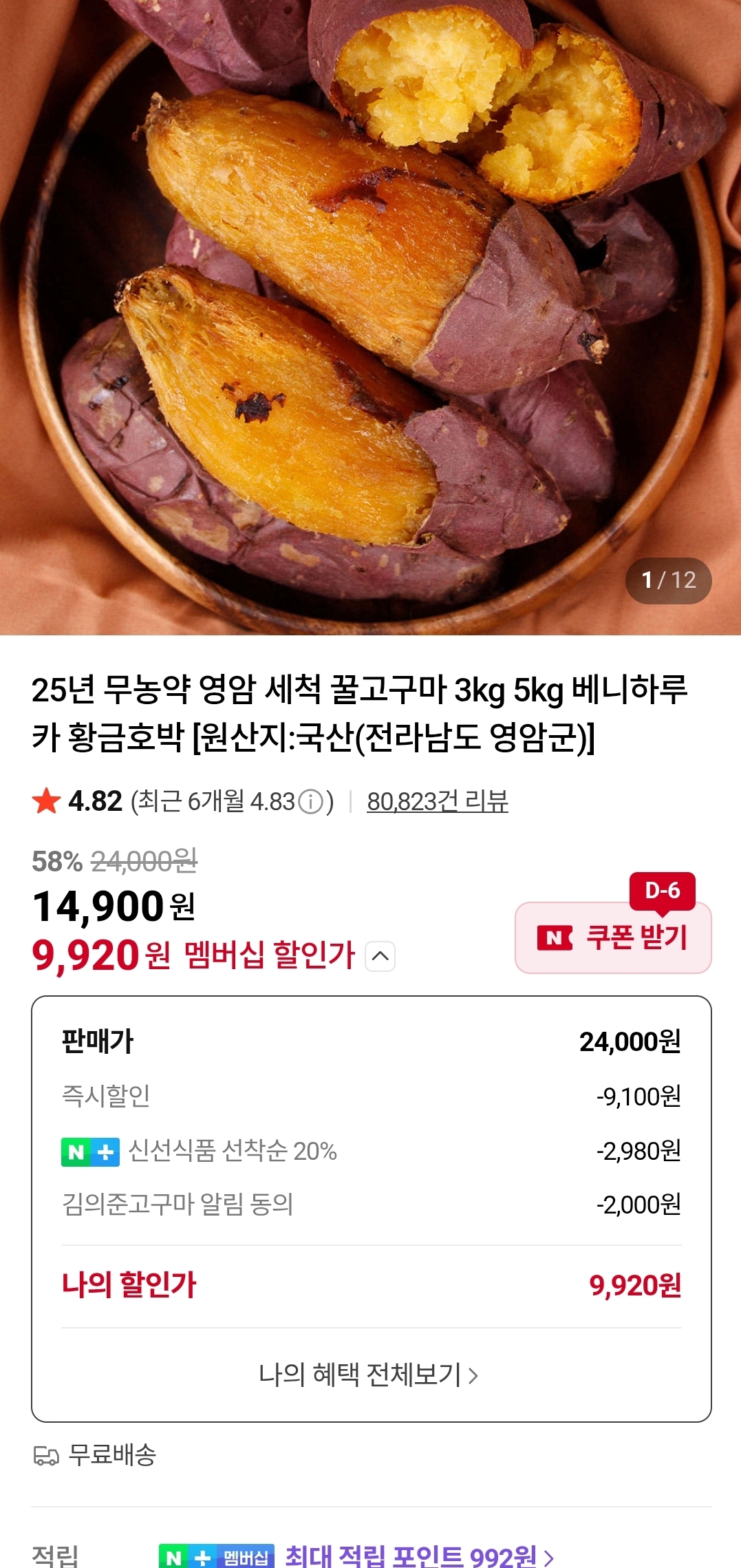Collapse the 멤버십 할인가 price breakdown

380,956
